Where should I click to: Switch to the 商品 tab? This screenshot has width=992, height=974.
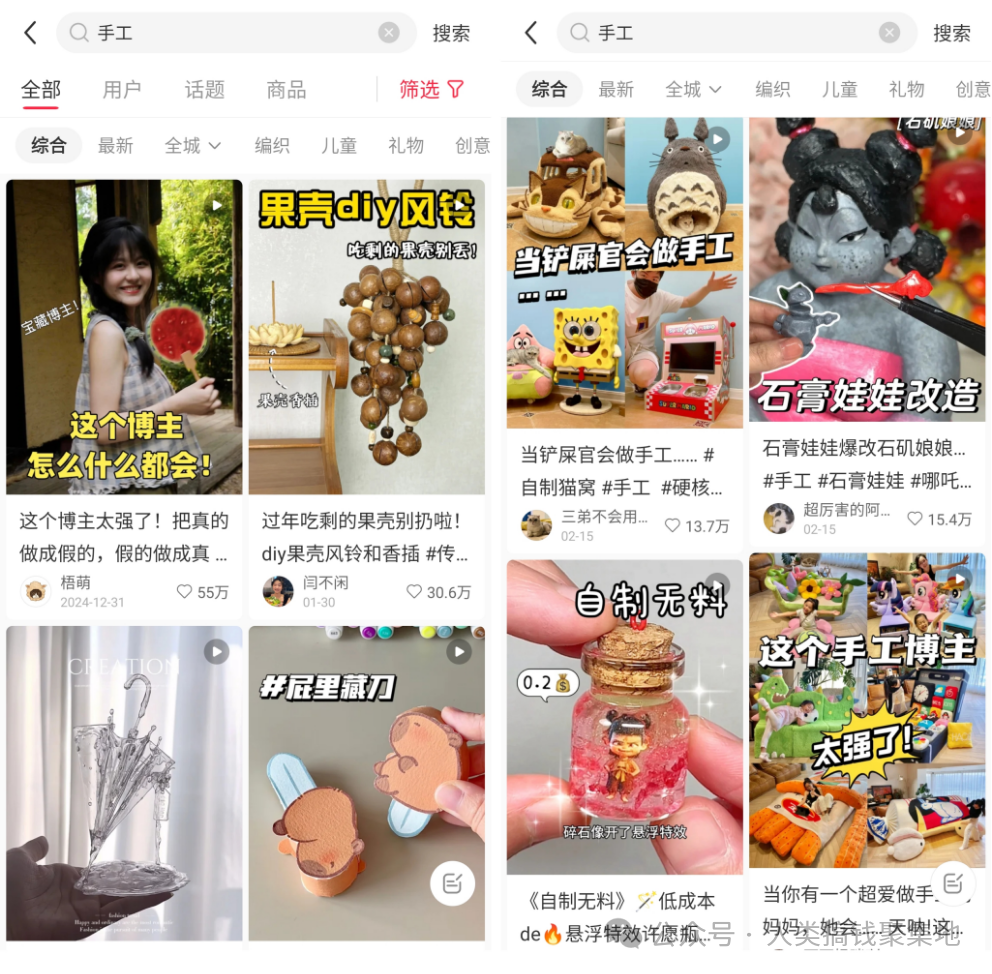click(286, 90)
